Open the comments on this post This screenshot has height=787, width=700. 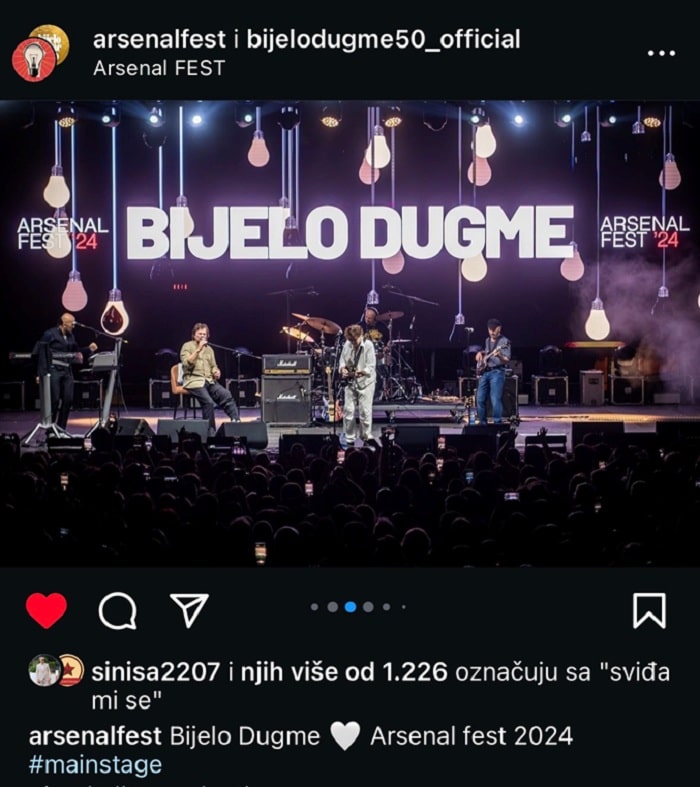coord(117,610)
